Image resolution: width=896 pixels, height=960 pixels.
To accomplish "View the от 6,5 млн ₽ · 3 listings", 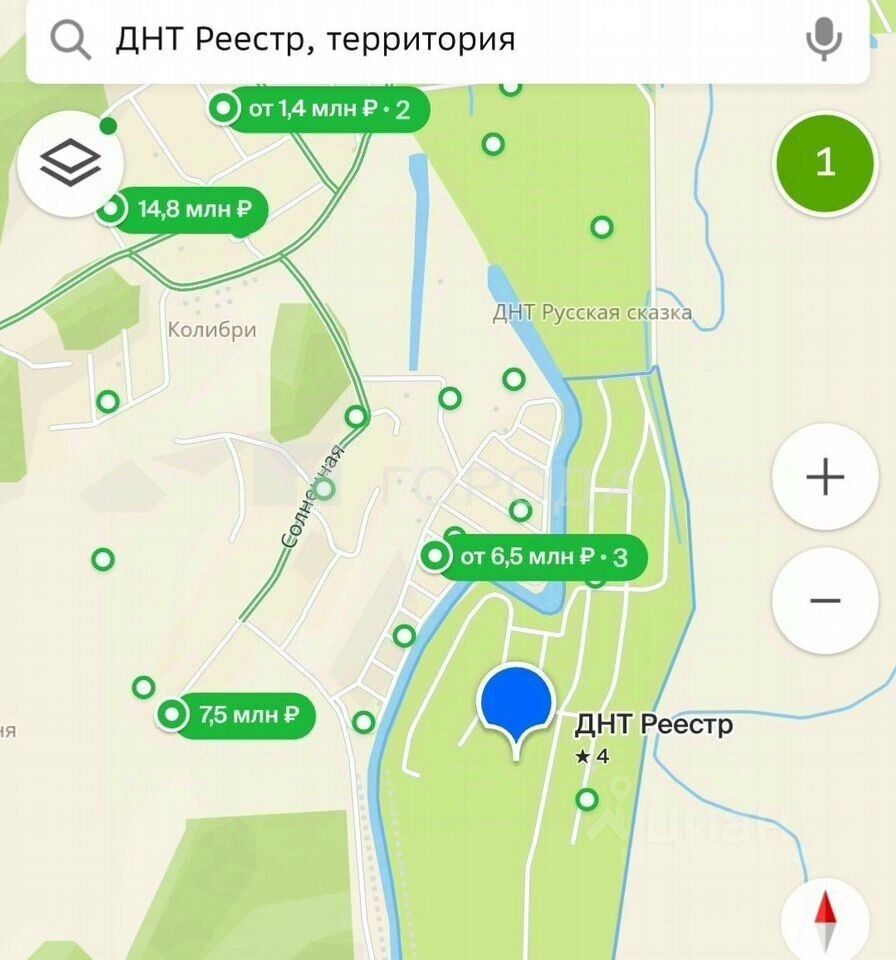I will point(533,557).
